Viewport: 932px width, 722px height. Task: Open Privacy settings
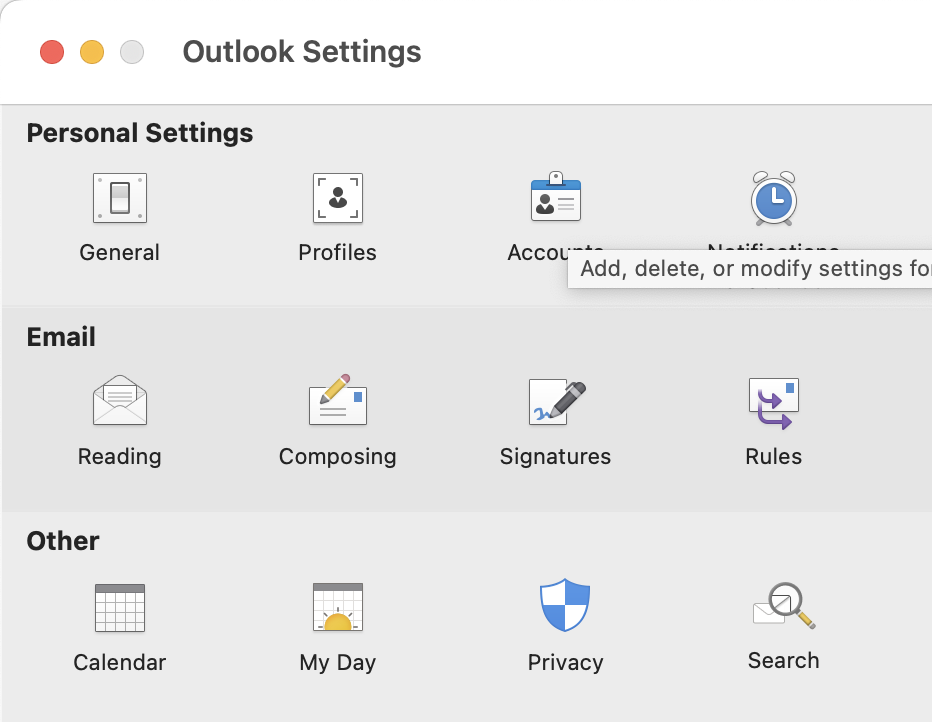coord(565,606)
